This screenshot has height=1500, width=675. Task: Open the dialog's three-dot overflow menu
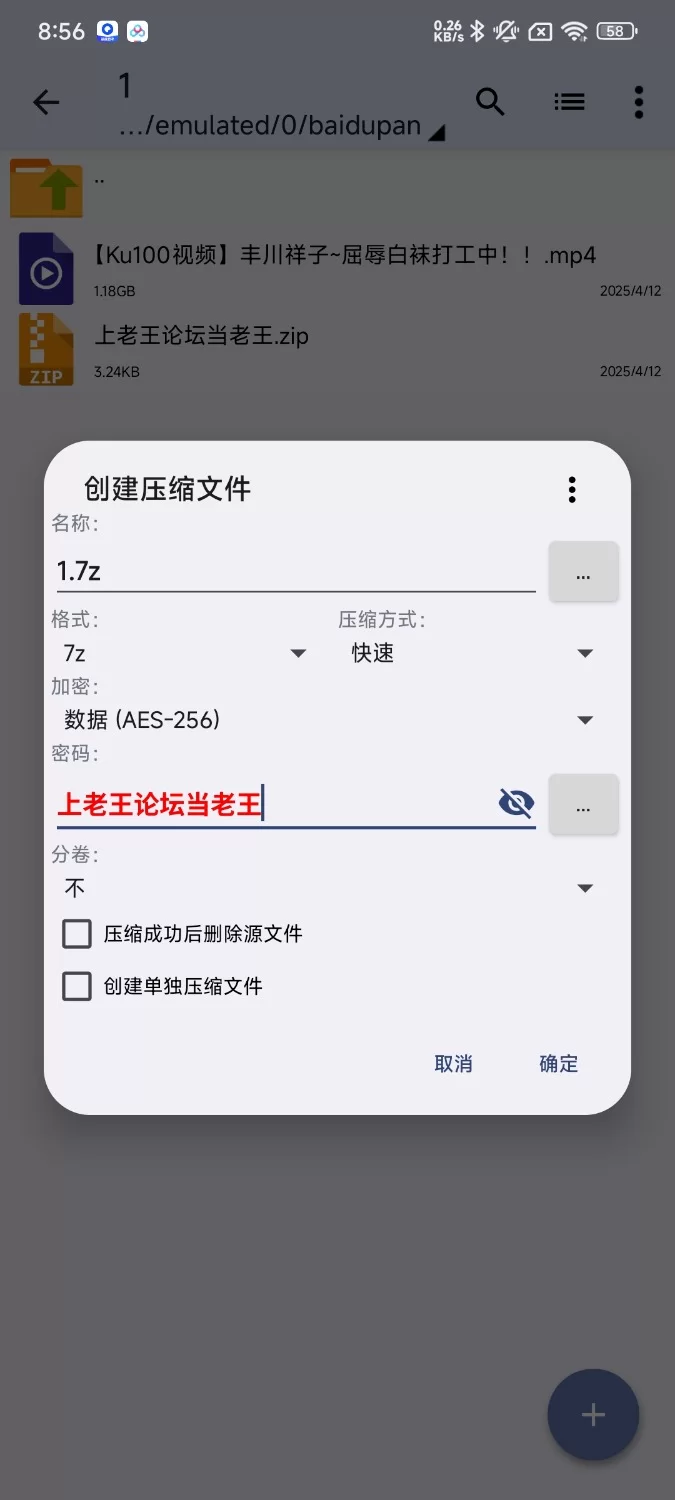[x=572, y=489]
